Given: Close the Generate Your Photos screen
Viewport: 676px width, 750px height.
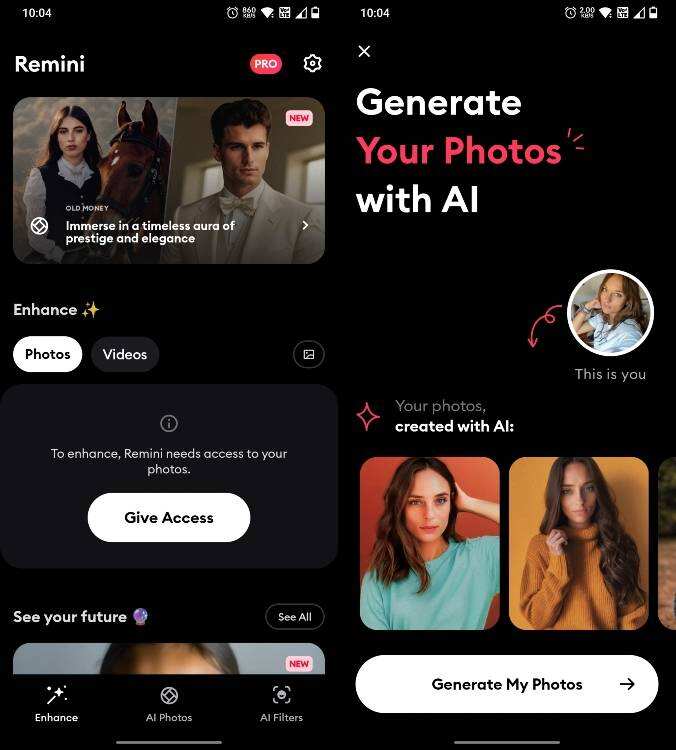Looking at the screenshot, I should click(364, 51).
